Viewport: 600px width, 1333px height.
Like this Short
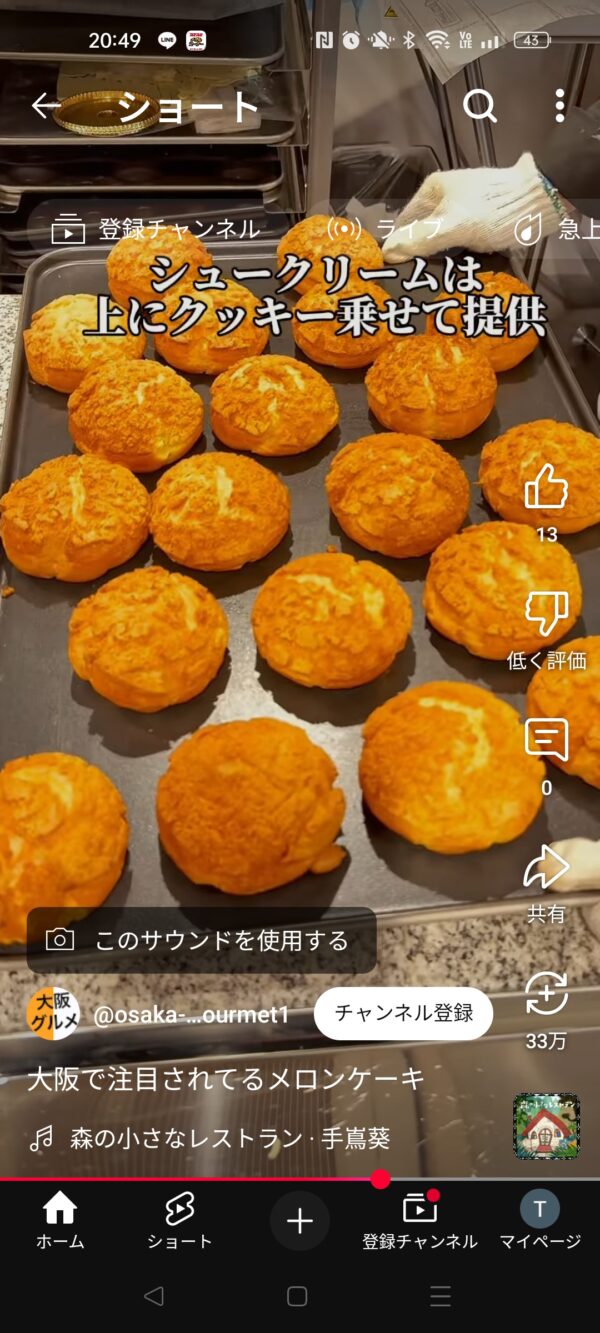(x=546, y=489)
